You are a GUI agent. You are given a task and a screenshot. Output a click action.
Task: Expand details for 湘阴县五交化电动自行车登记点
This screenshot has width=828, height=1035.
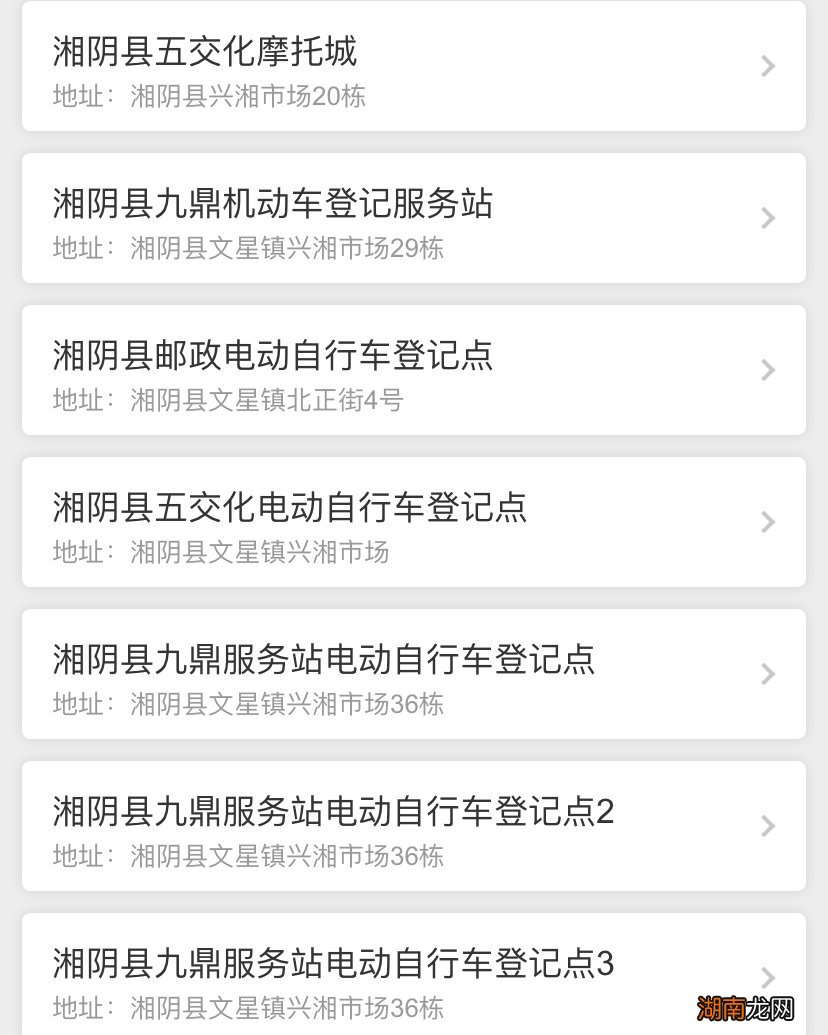[768, 522]
